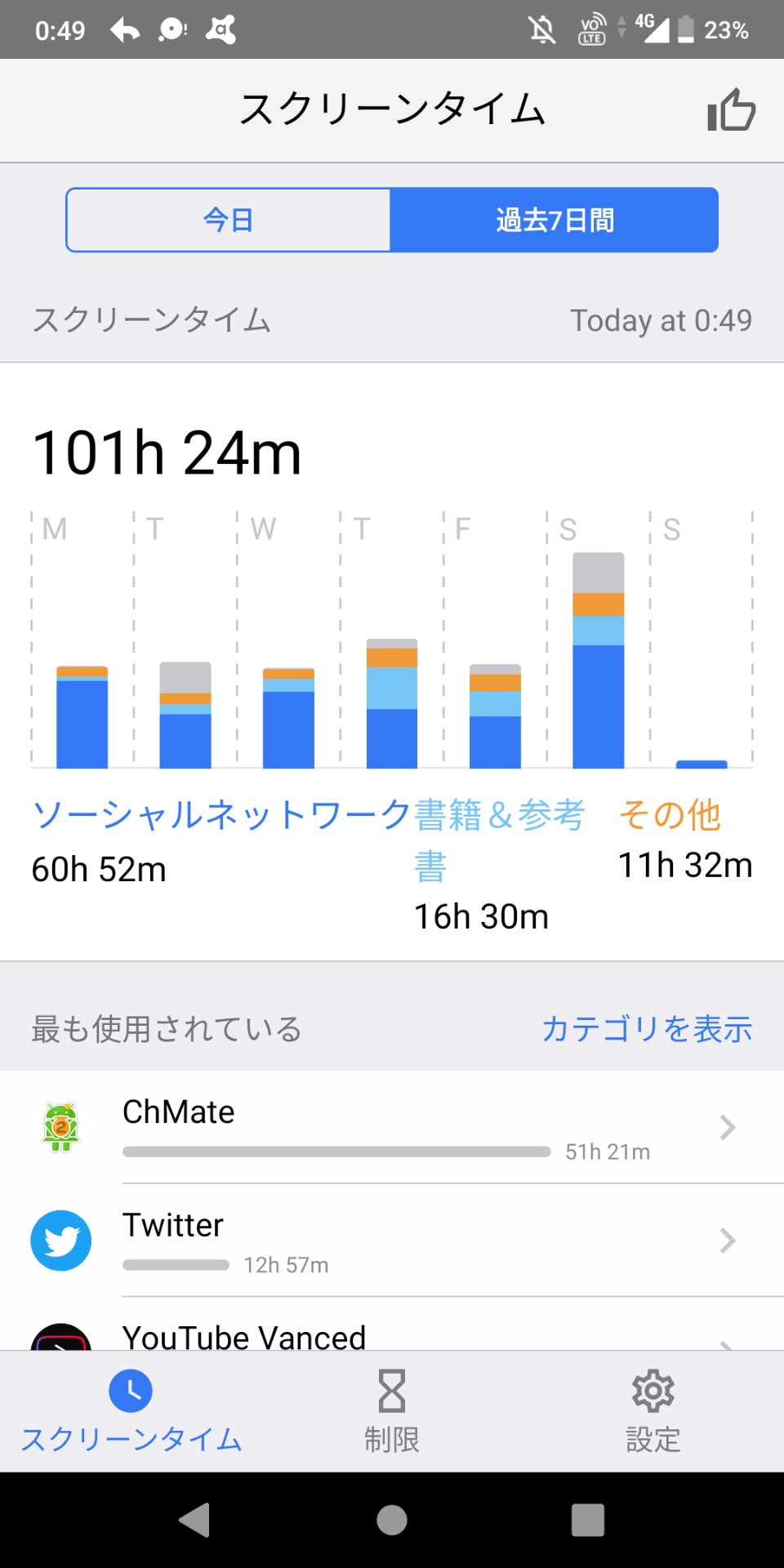Open the 設定 tab

tap(653, 1412)
